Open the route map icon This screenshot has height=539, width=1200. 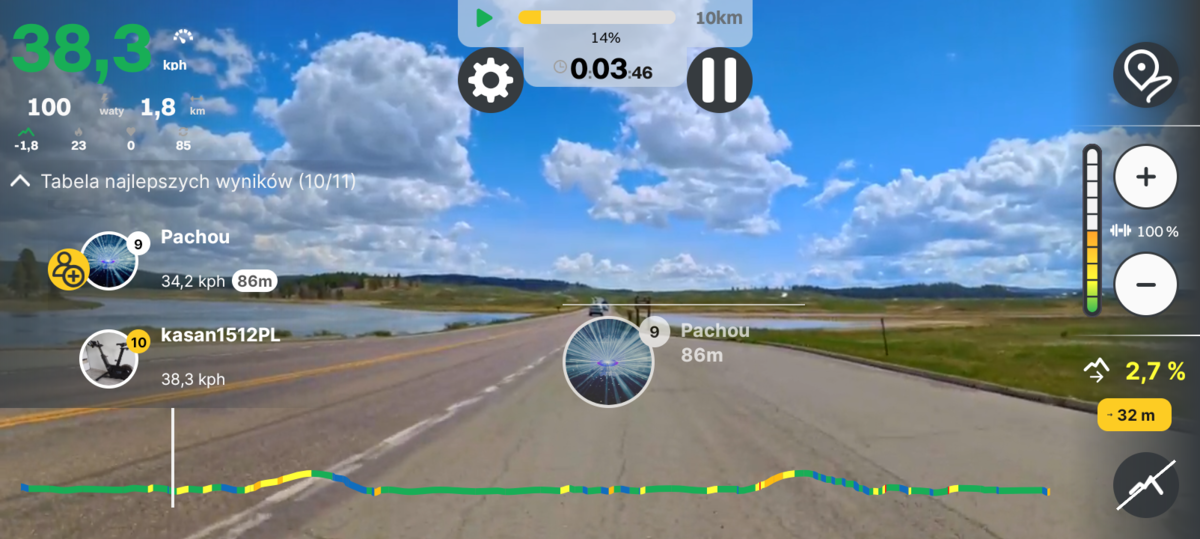click(x=1146, y=76)
